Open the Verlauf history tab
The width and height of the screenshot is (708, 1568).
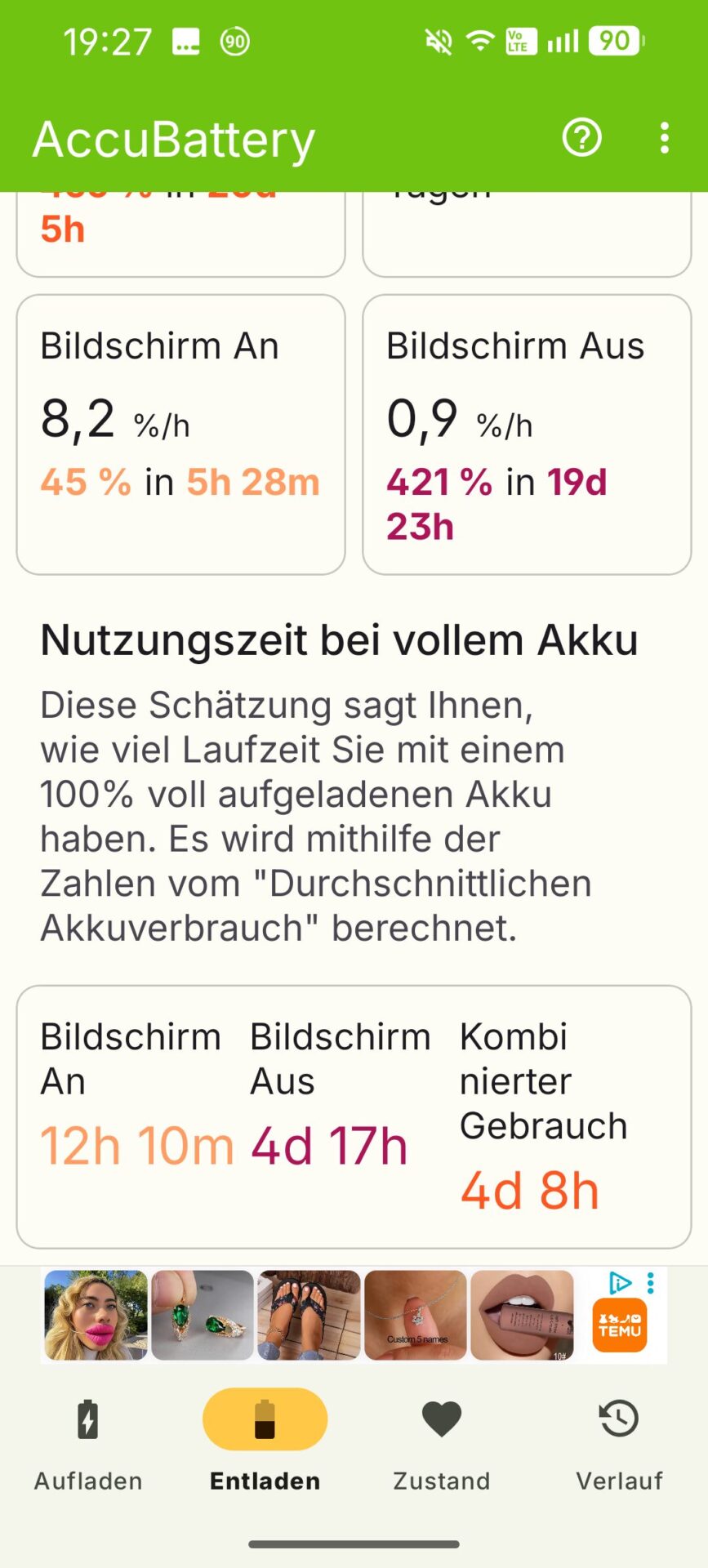(x=619, y=1442)
